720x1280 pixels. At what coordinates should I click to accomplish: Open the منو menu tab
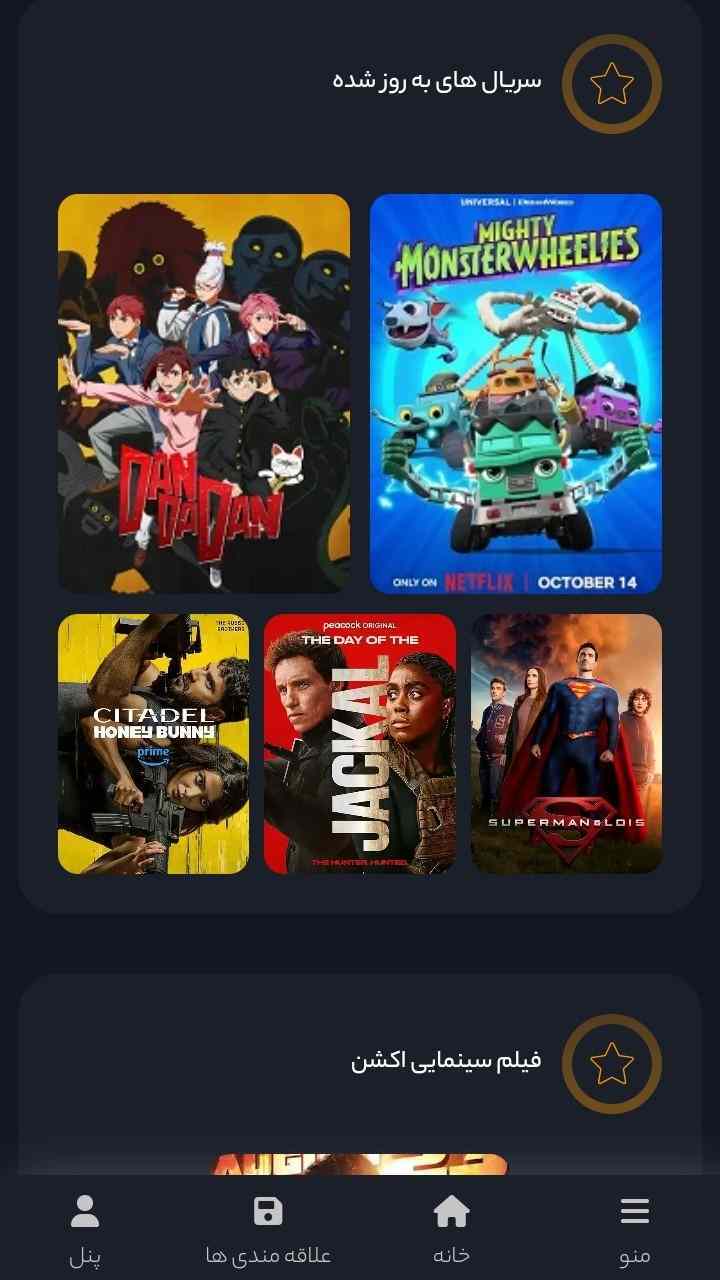point(634,1230)
